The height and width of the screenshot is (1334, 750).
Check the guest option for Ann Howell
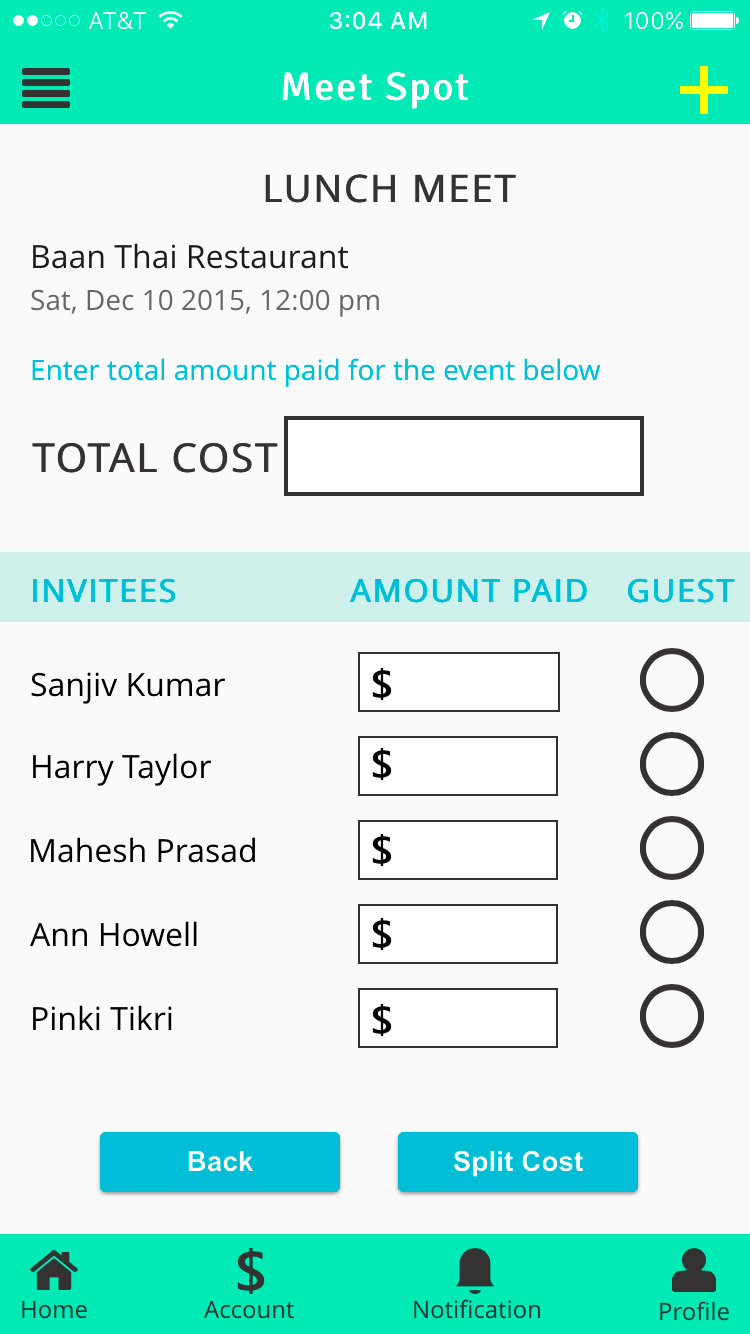click(x=672, y=933)
